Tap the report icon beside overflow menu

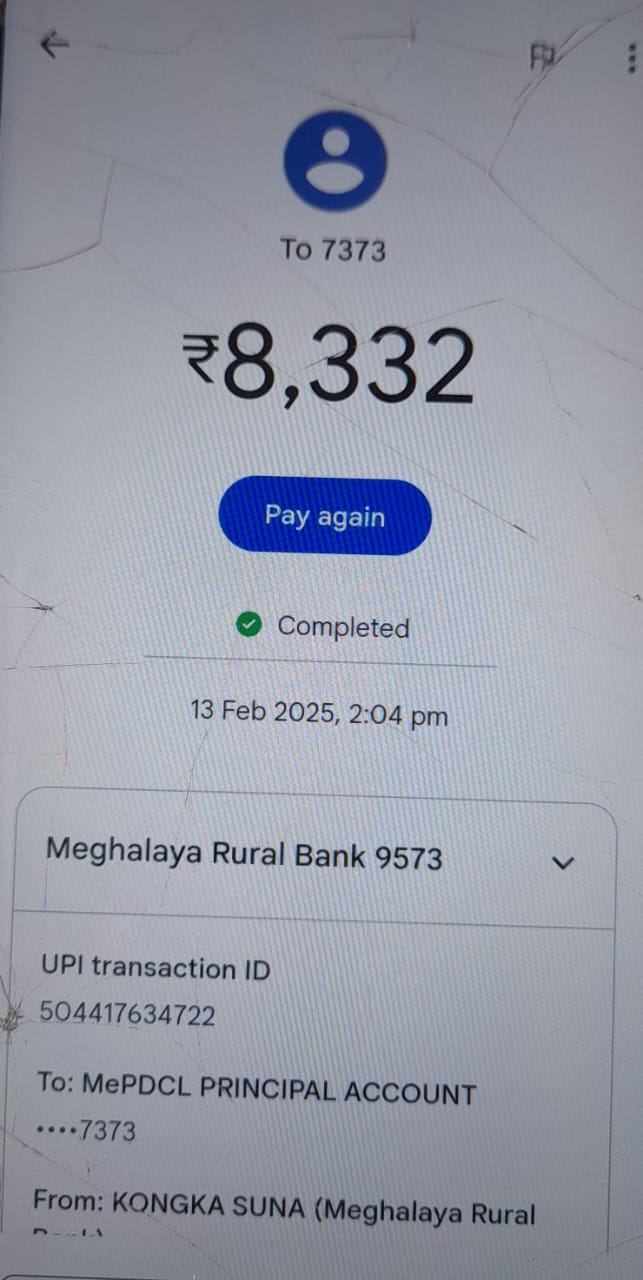click(x=543, y=58)
